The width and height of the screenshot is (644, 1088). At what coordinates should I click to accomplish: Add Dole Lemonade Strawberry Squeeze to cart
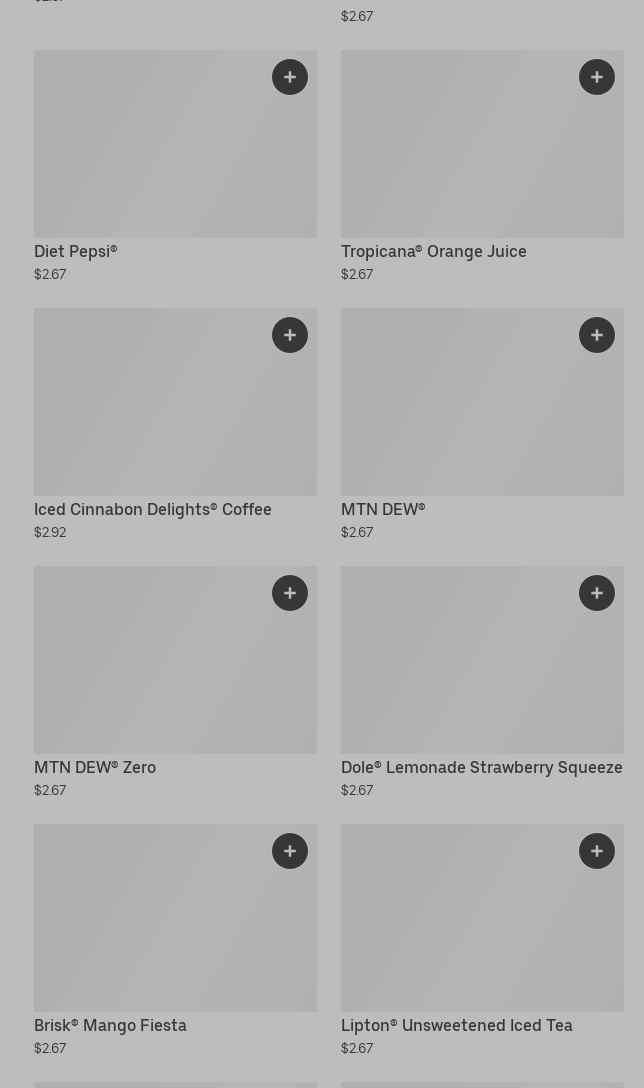point(597,593)
